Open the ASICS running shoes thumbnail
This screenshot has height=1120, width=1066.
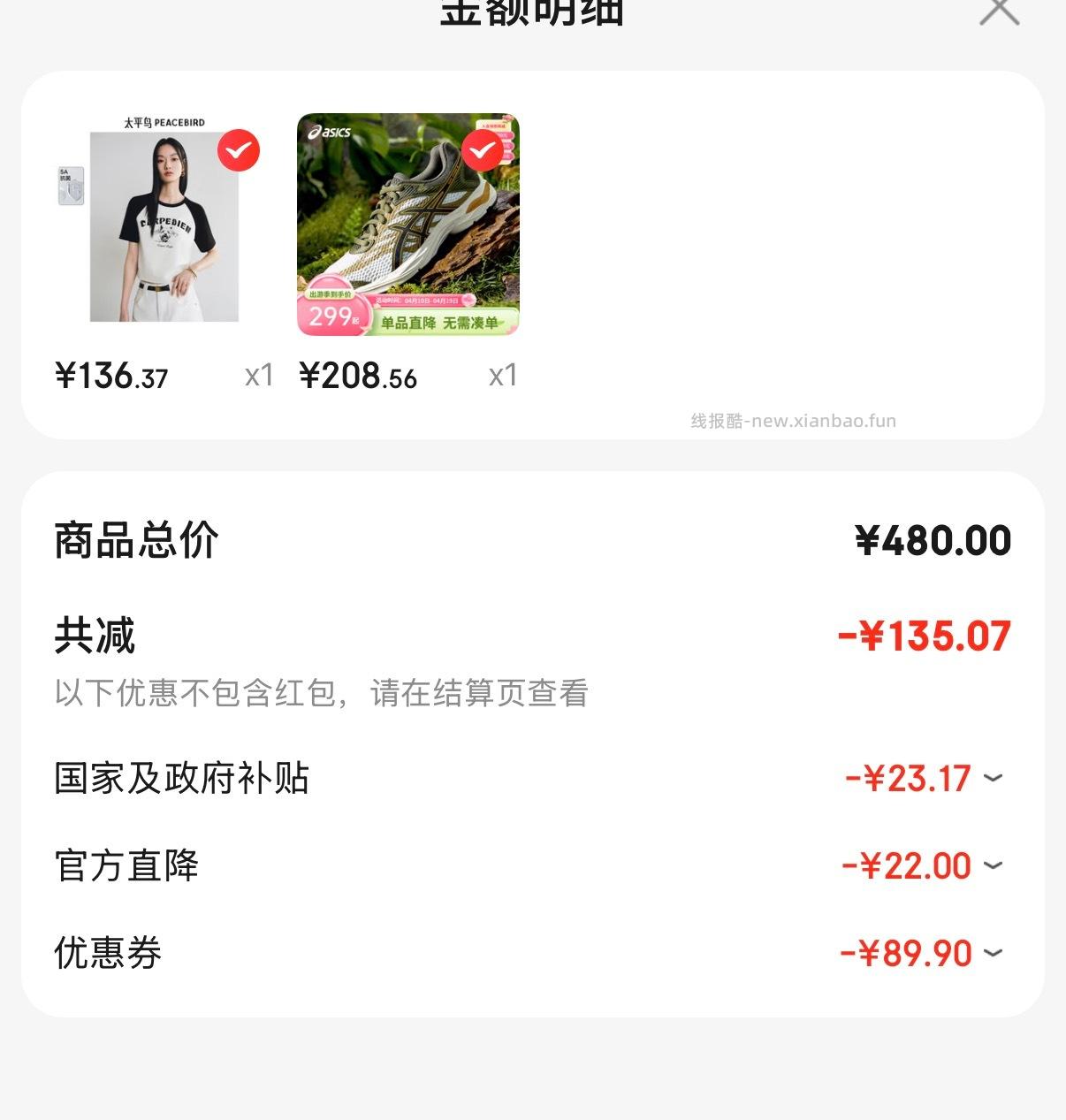pos(407,225)
